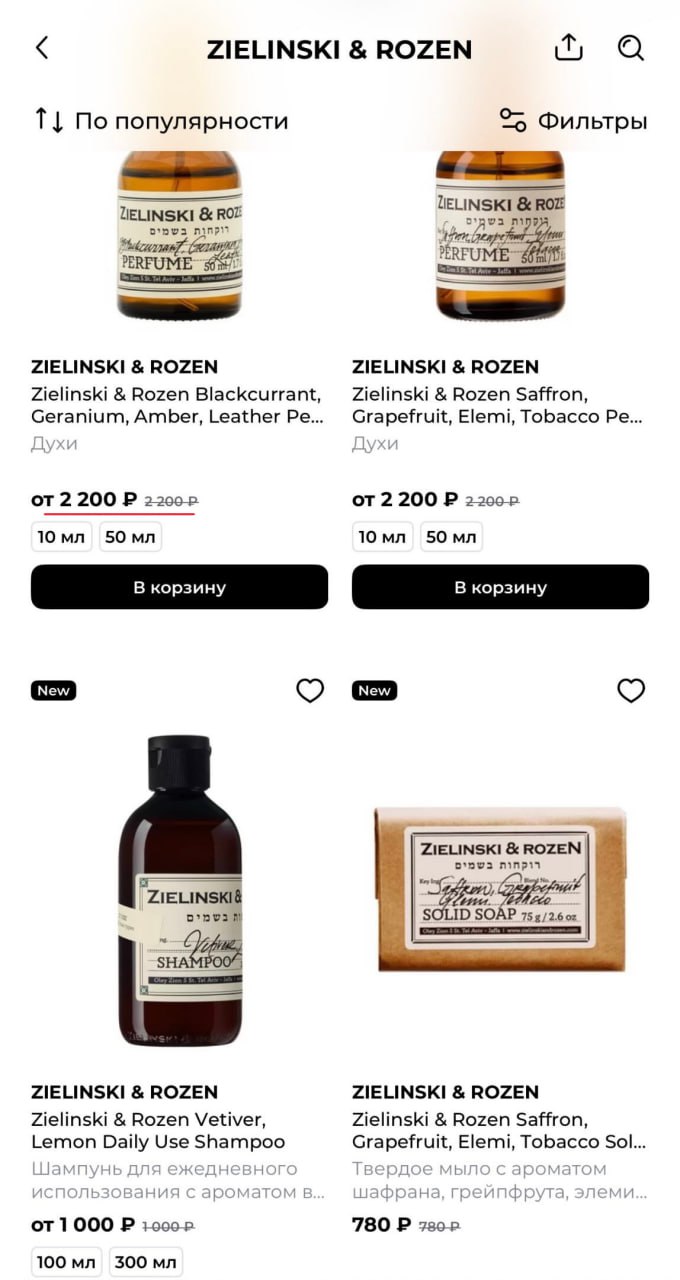Select 10 мл for the Blackcurrant perfume
Viewport: 680px width, 1280px height.
(x=61, y=537)
